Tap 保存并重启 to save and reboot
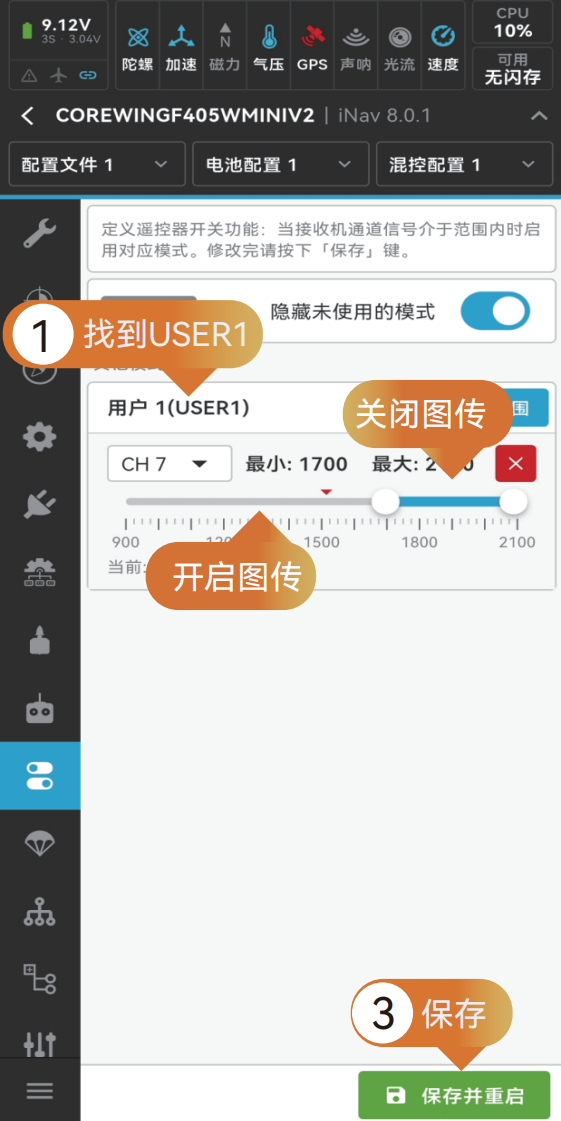 (455, 1095)
